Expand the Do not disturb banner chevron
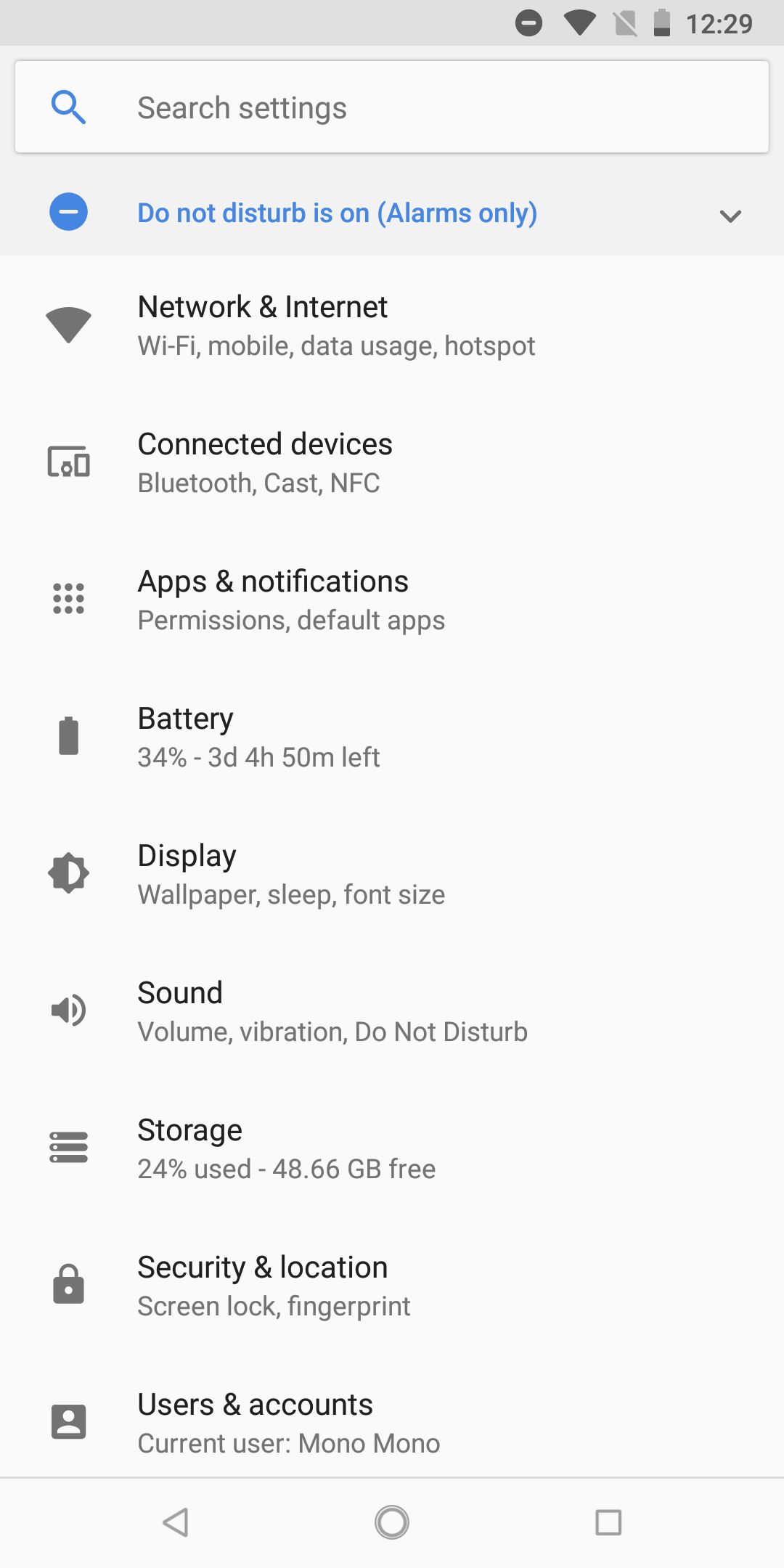Screen dimensions: 784x1568 730,216
